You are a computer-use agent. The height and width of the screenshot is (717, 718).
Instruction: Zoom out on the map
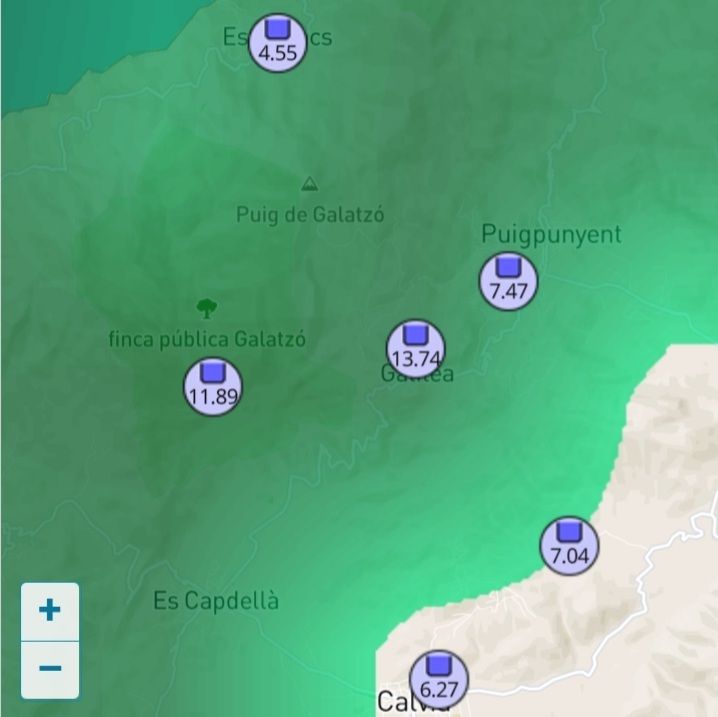50,668
